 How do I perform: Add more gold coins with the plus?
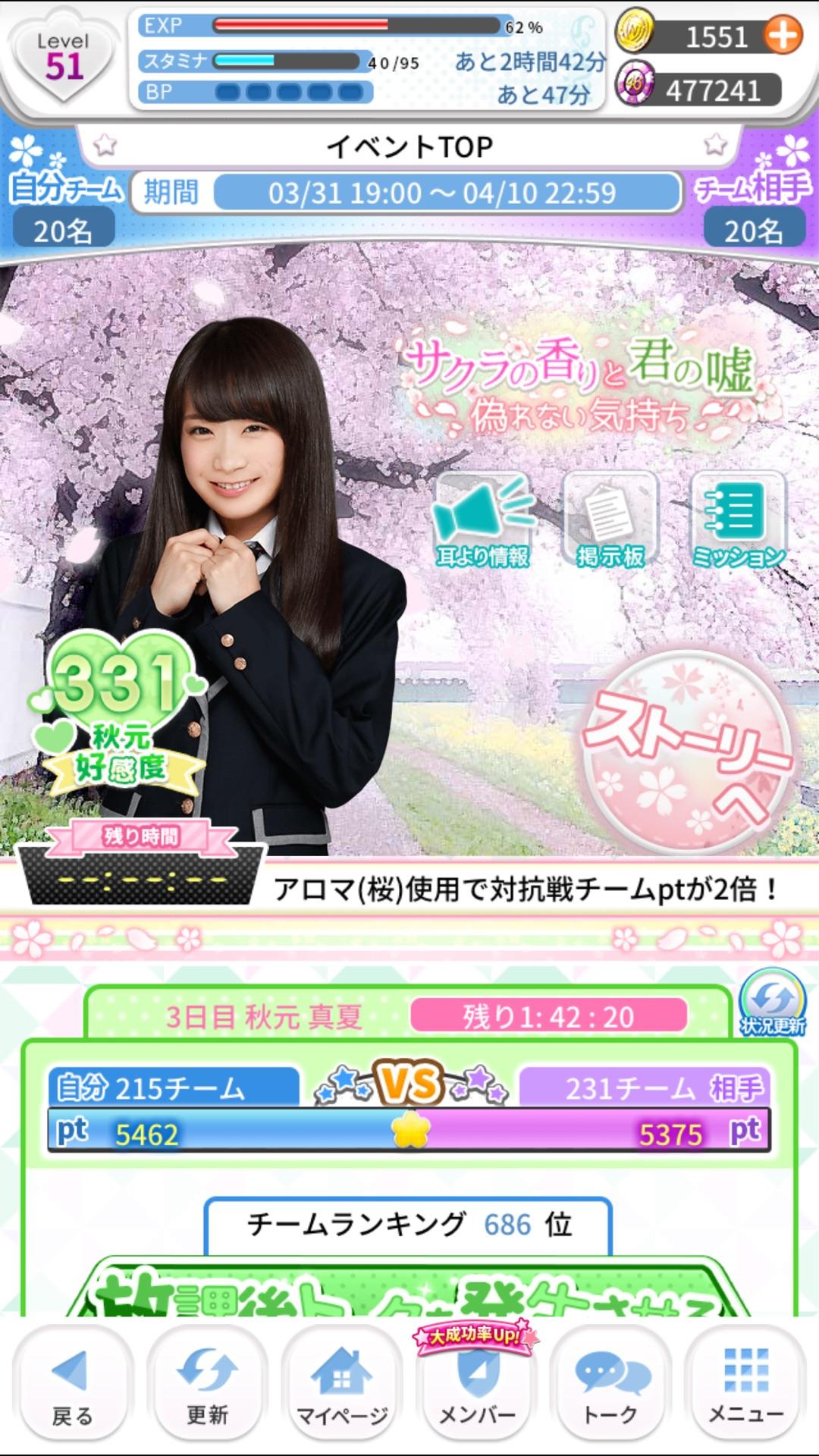783,36
